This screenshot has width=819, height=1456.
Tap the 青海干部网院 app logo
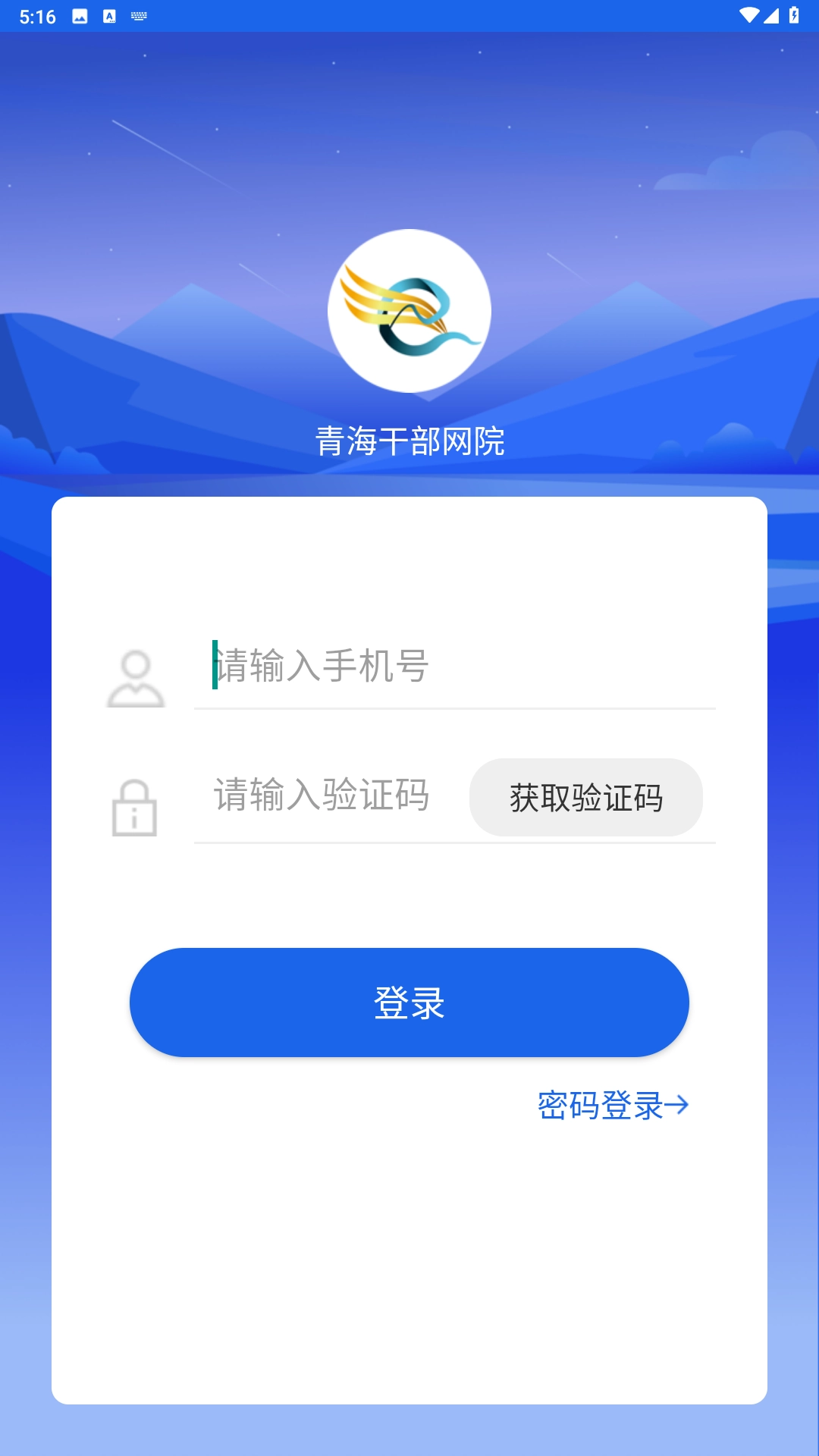[x=409, y=311]
